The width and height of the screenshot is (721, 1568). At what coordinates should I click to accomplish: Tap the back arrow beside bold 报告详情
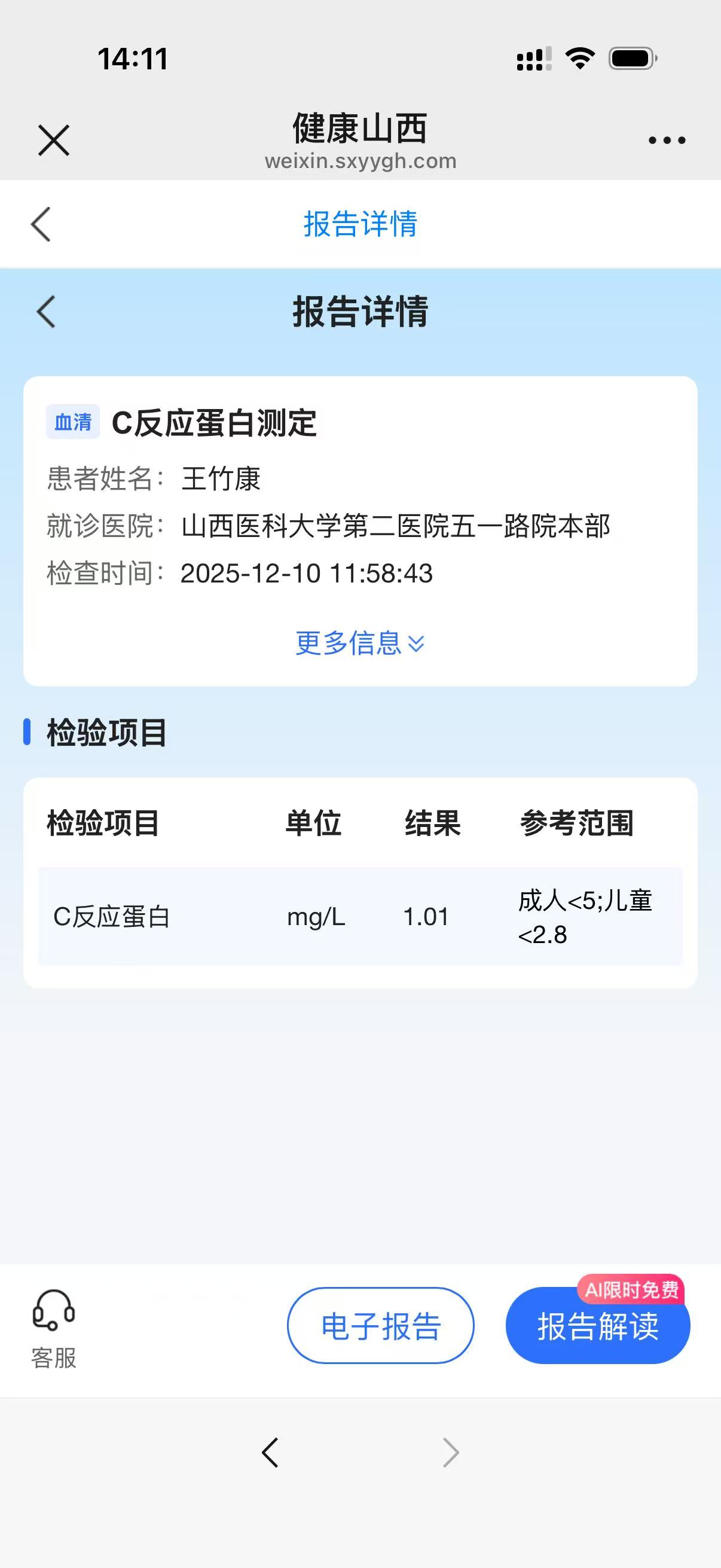pos(46,312)
